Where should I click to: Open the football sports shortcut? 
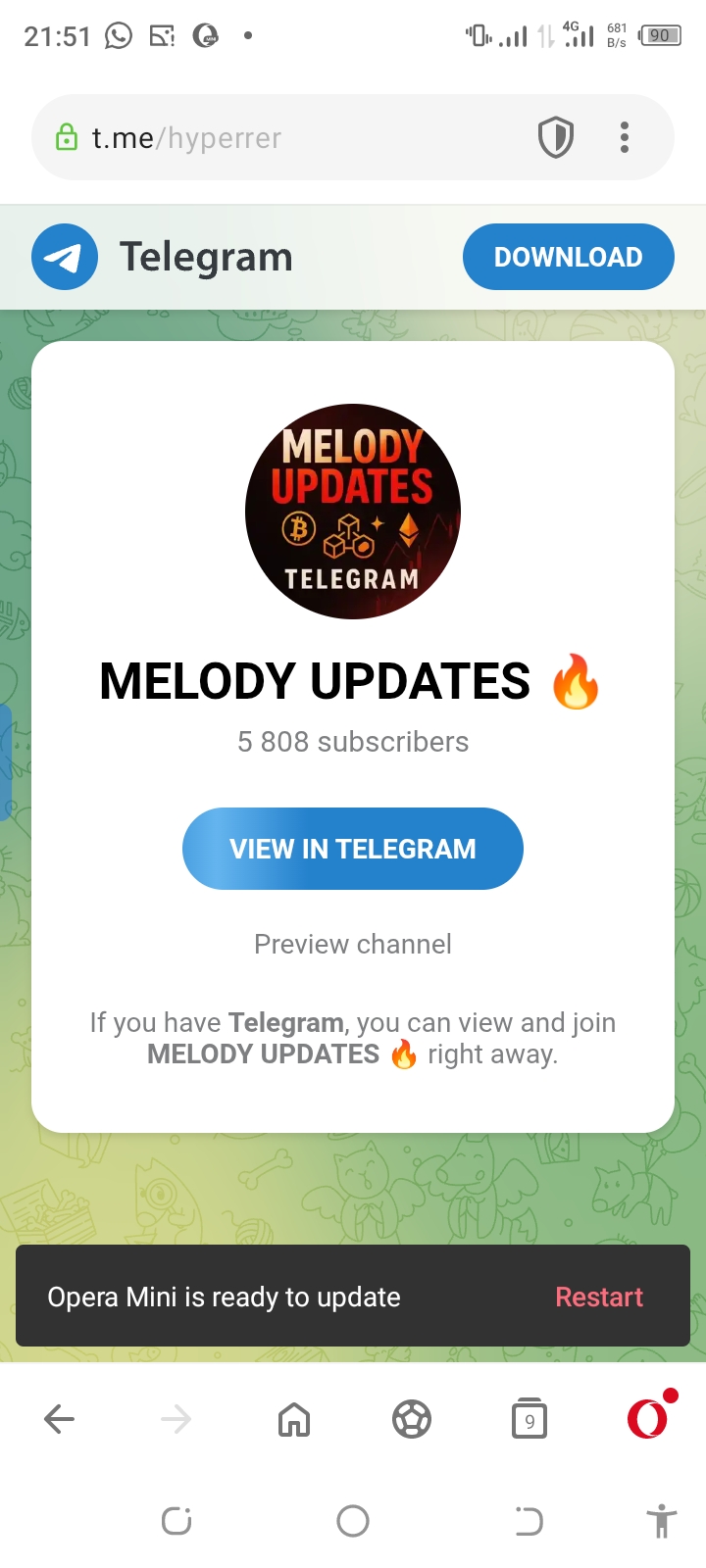[412, 1418]
